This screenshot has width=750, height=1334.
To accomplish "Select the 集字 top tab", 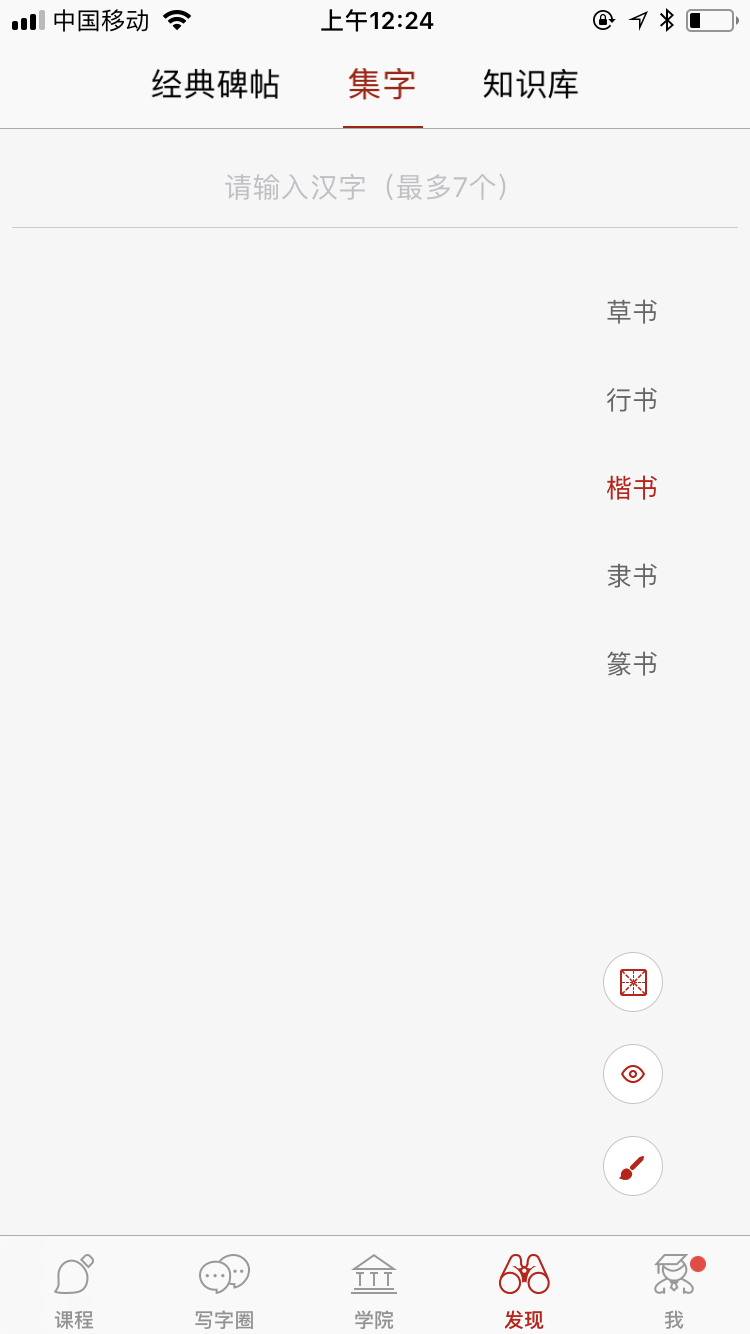I will pyautogui.click(x=382, y=85).
